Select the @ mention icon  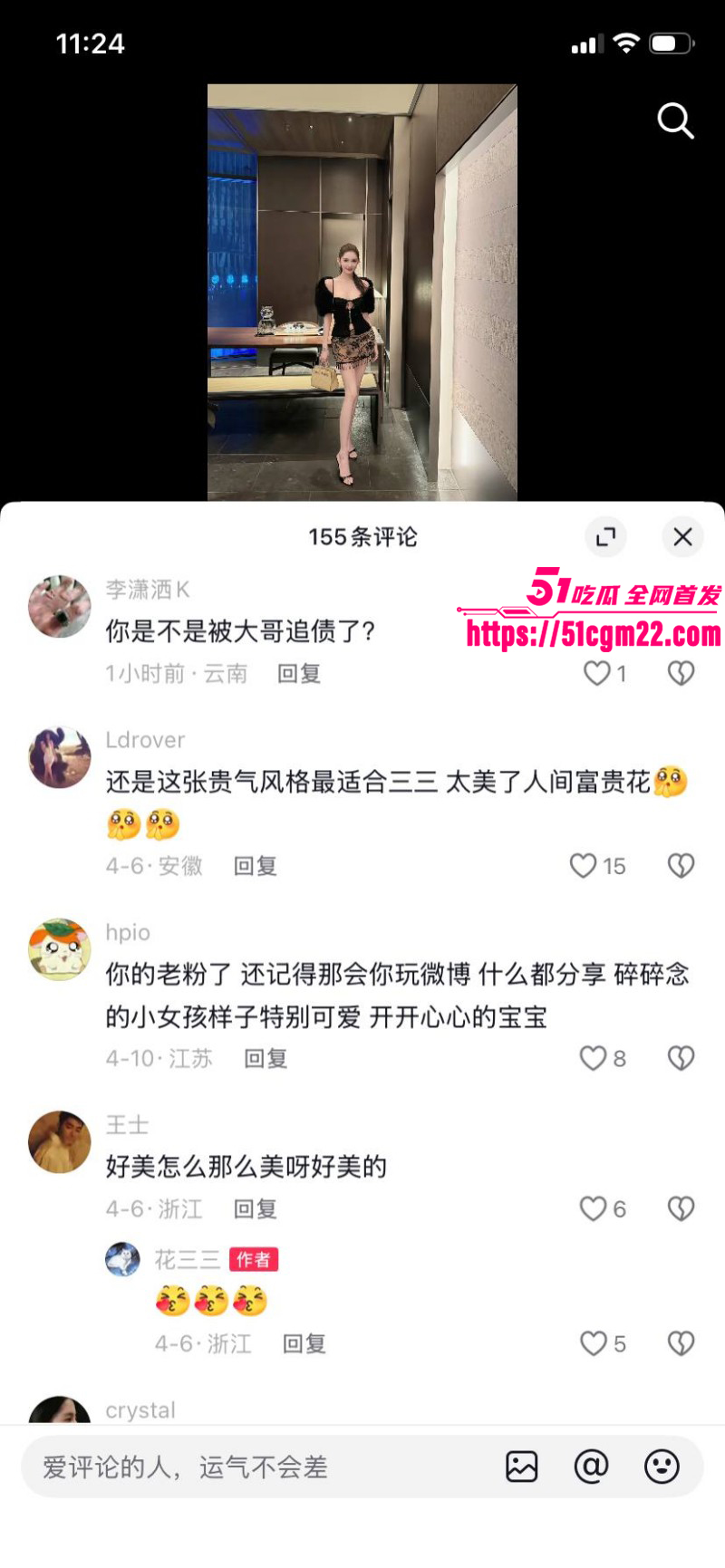pyautogui.click(x=593, y=1467)
